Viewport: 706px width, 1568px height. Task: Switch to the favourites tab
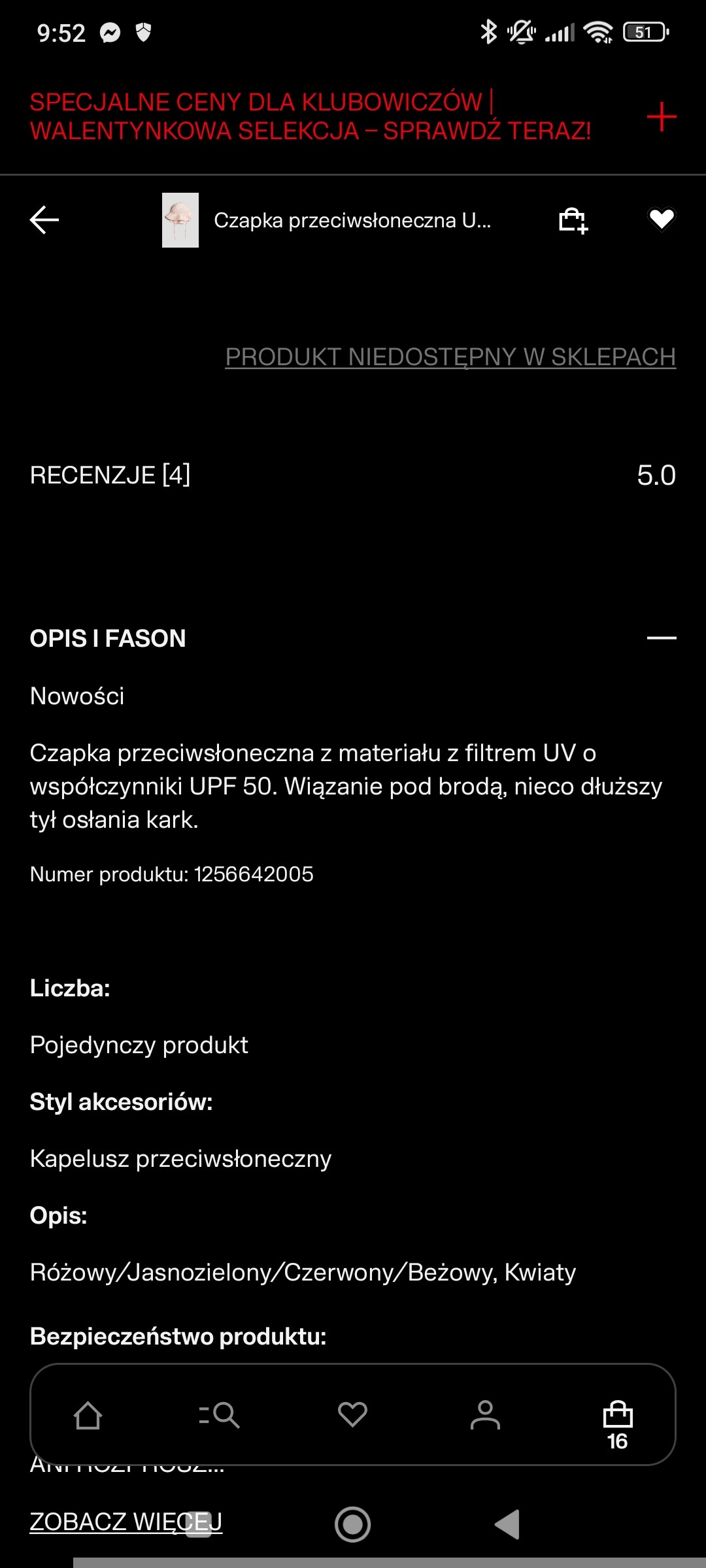coord(352,1416)
